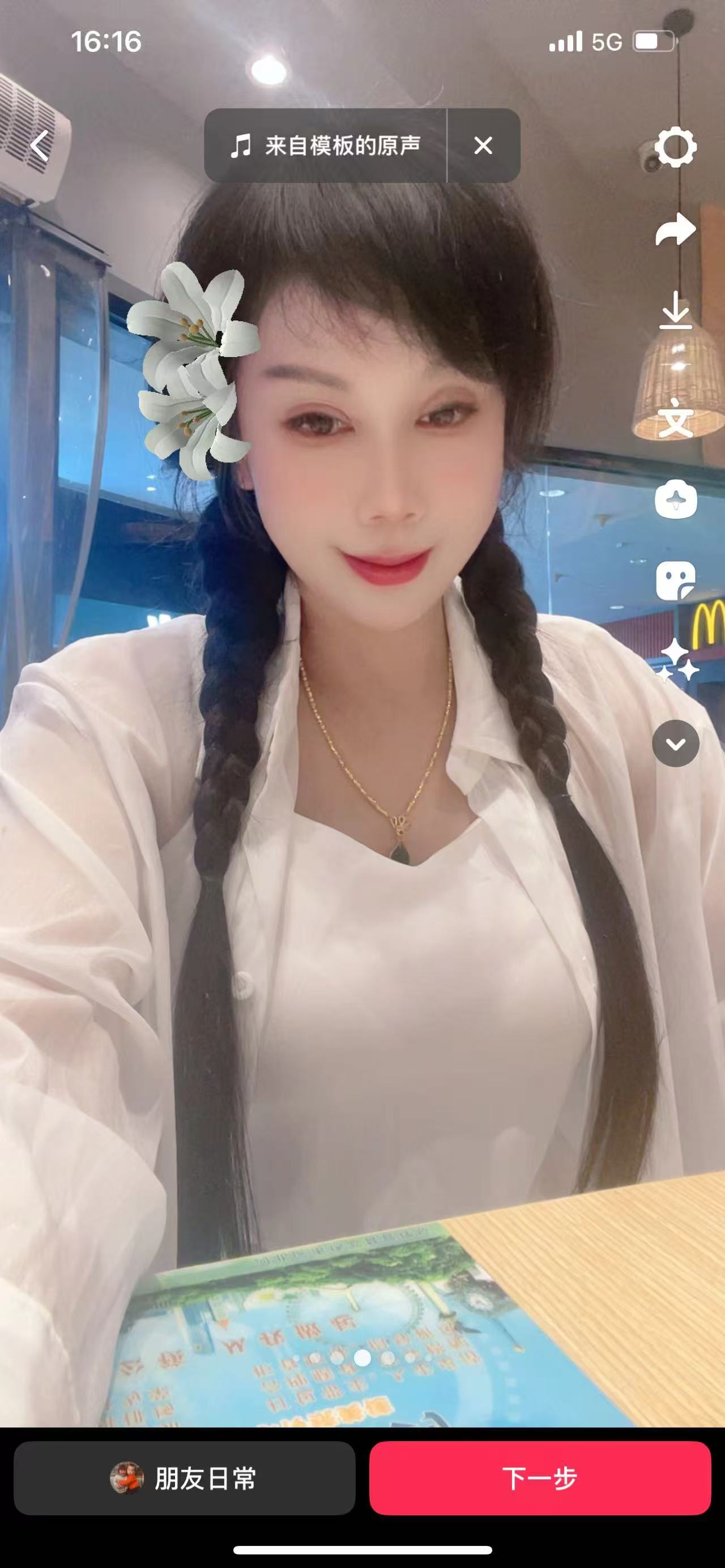
Task: Post to 朋友日常
Action: coord(185,1478)
